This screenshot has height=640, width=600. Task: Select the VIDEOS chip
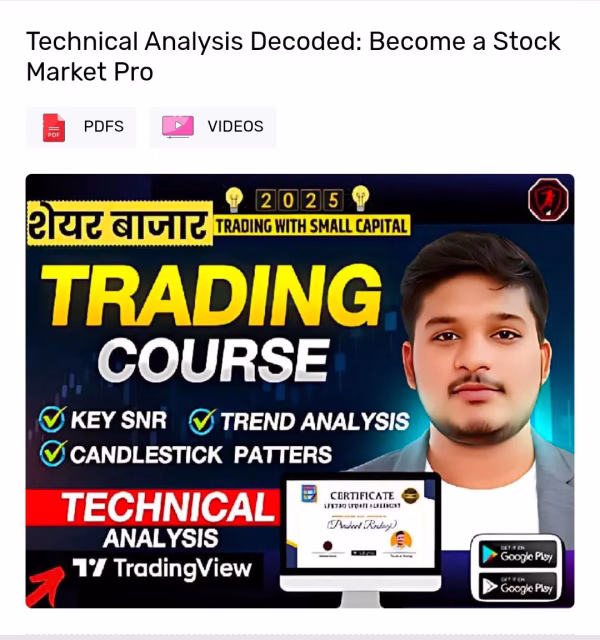pos(213,127)
